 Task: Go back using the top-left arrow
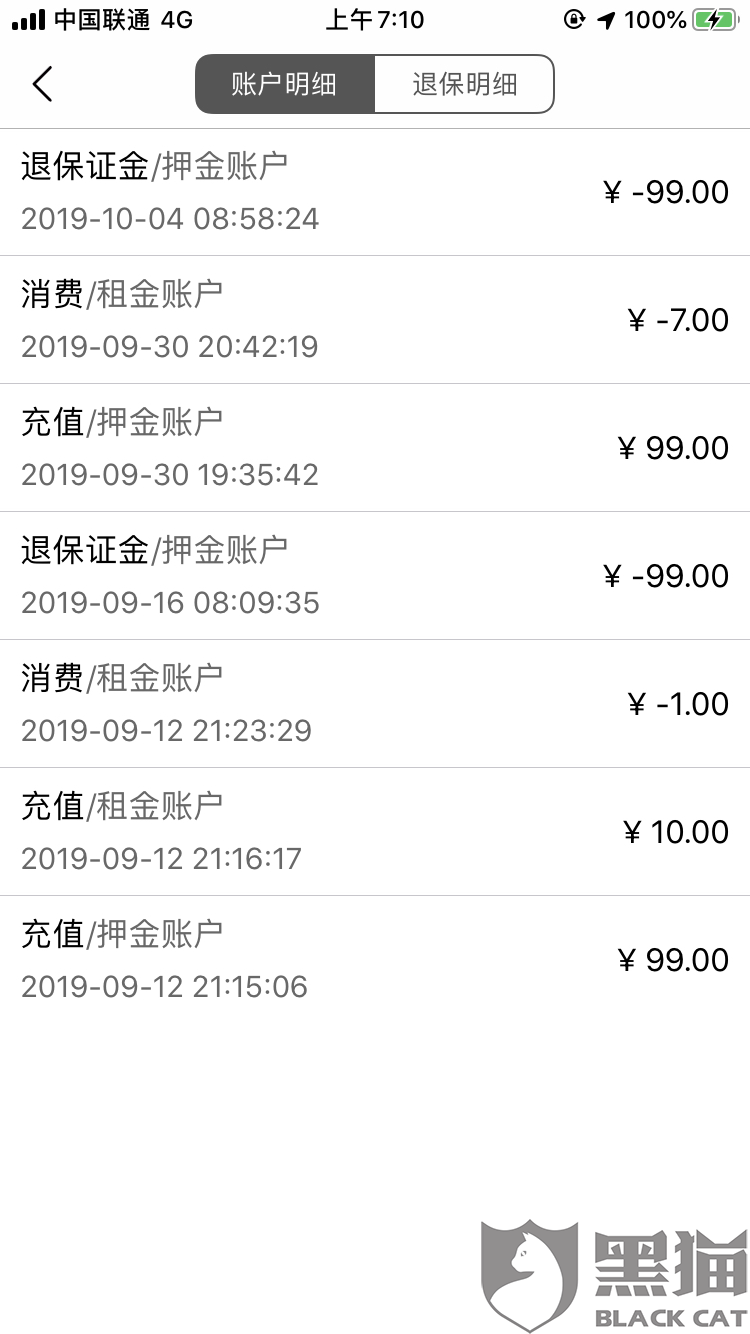42,84
